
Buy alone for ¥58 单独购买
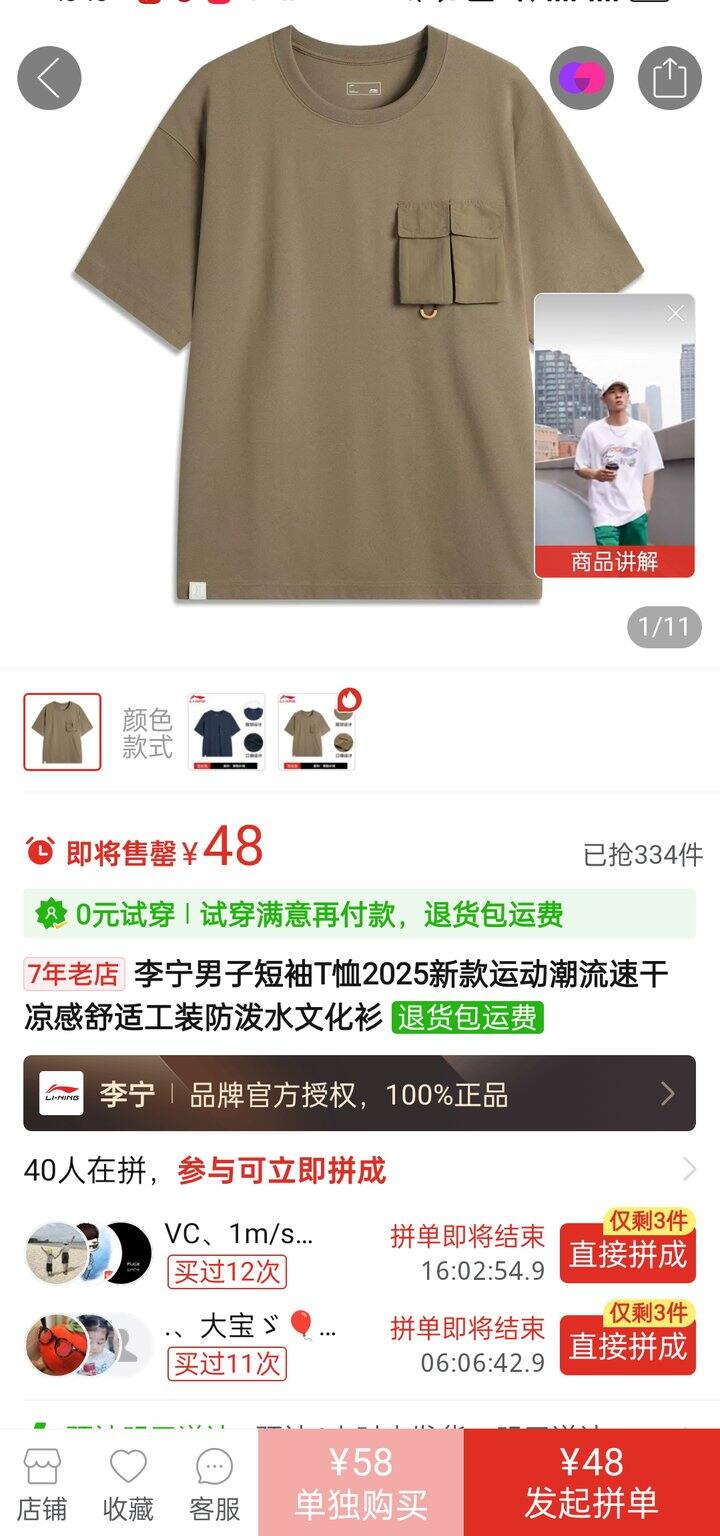(x=361, y=1484)
